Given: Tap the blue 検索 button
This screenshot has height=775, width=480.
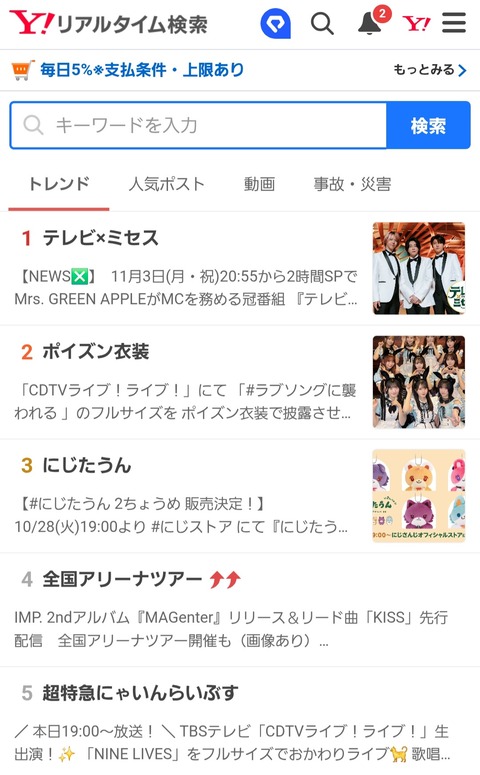Looking at the screenshot, I should [x=428, y=125].
